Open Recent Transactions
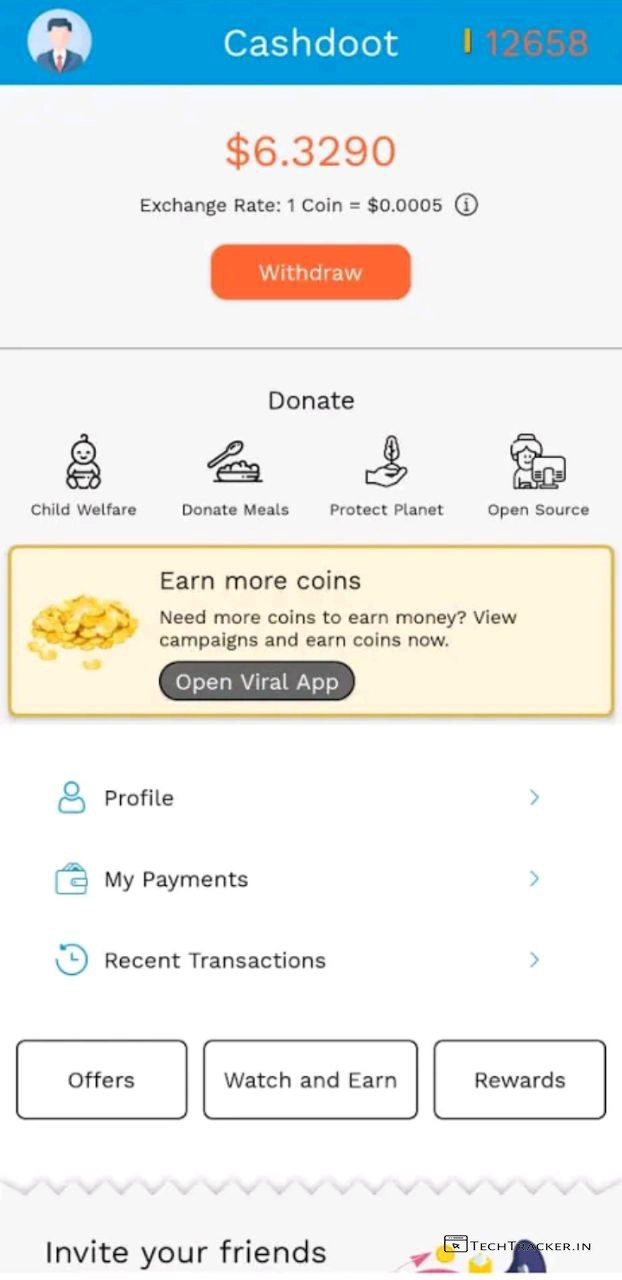This screenshot has height=1280, width=622. click(x=300, y=960)
